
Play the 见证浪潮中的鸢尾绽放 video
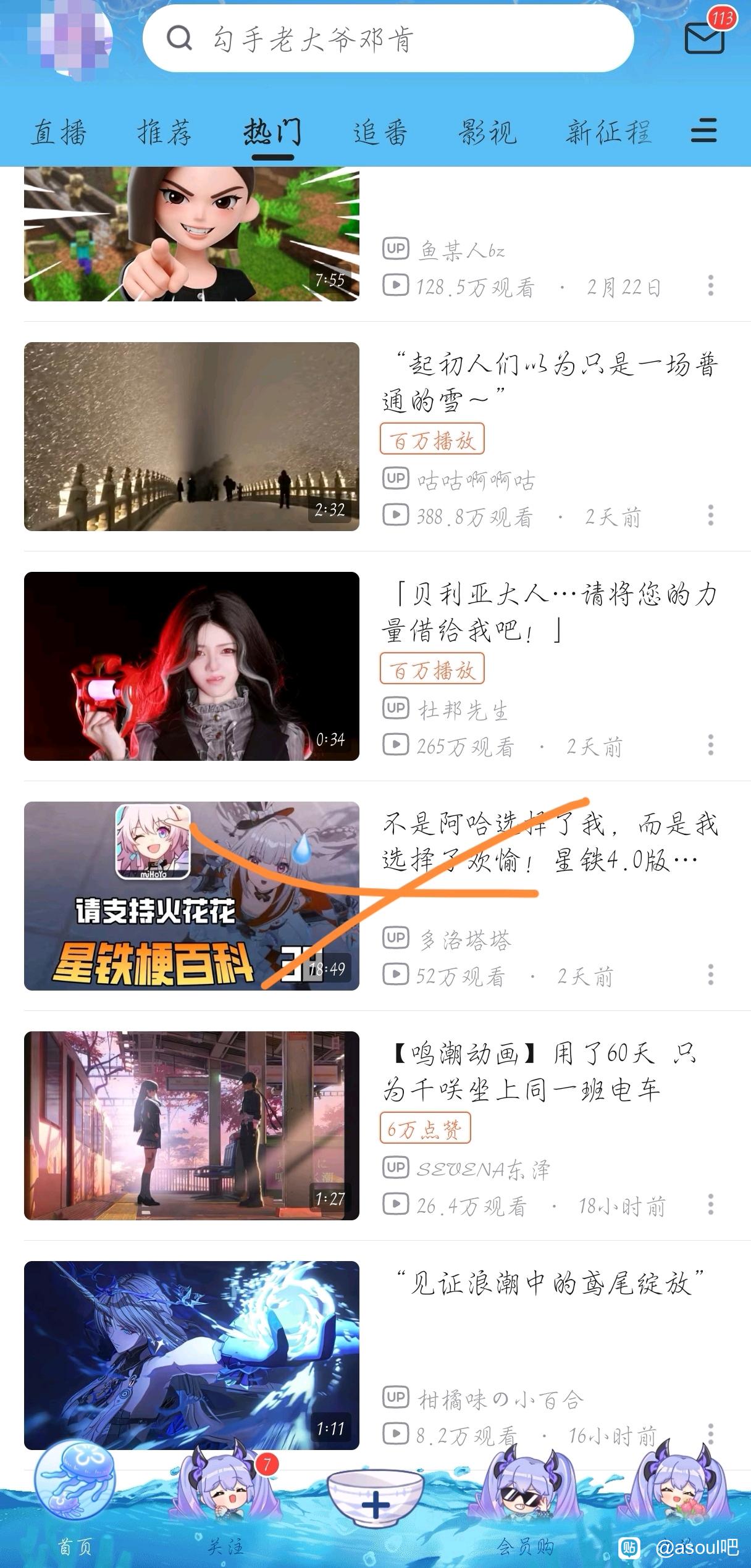click(x=191, y=1356)
